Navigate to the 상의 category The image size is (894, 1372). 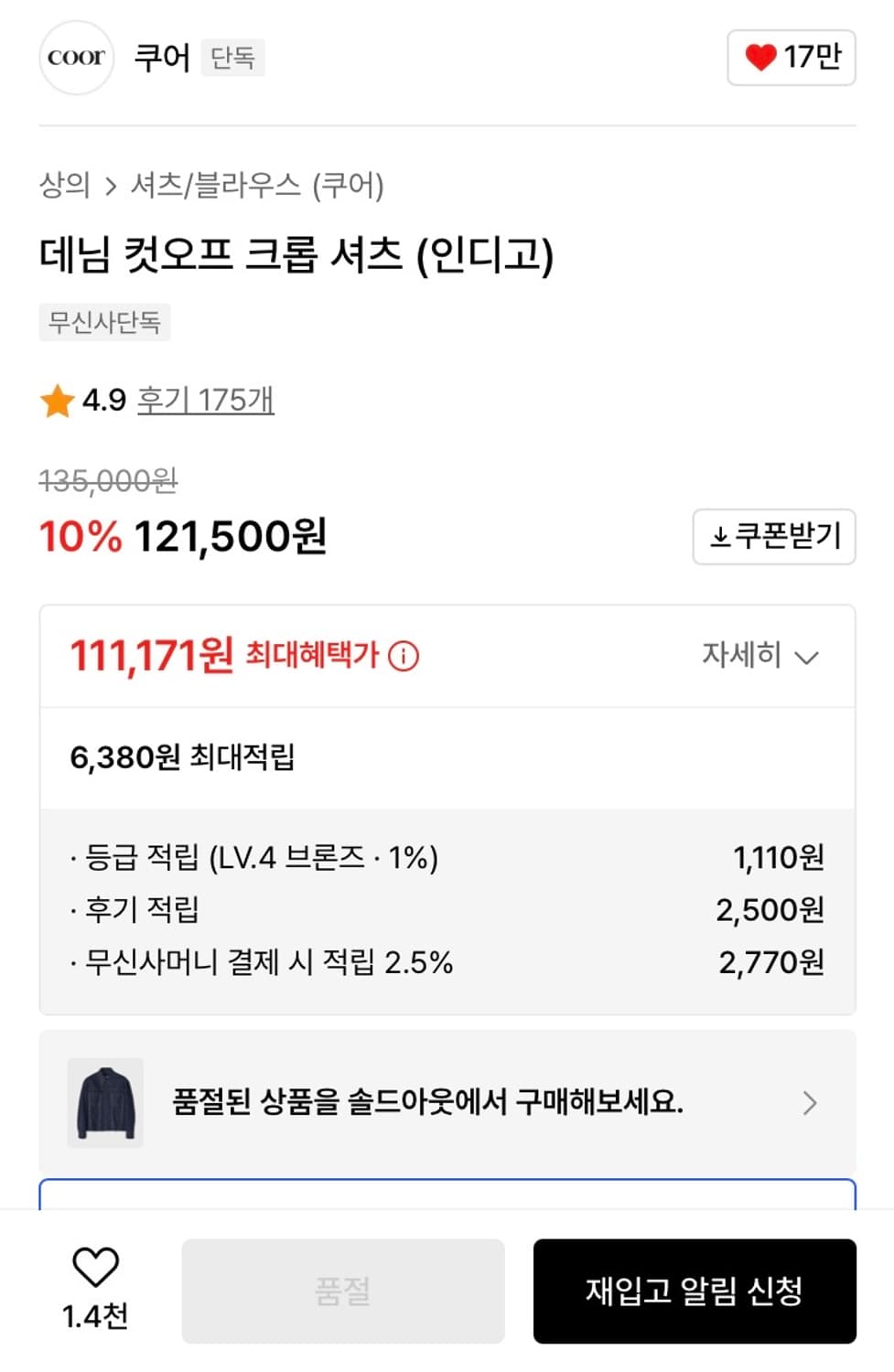(64, 186)
